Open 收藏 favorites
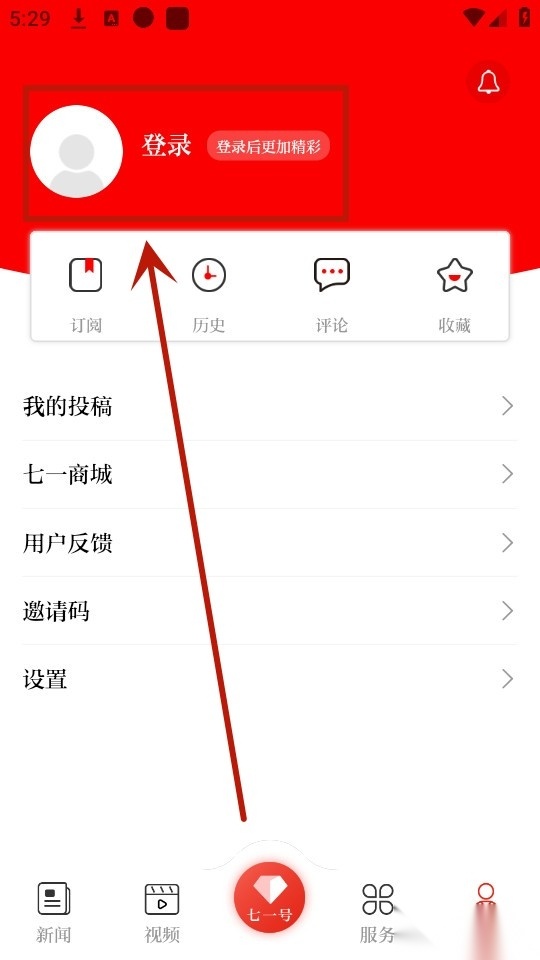The image size is (540, 960). pyautogui.click(x=454, y=294)
